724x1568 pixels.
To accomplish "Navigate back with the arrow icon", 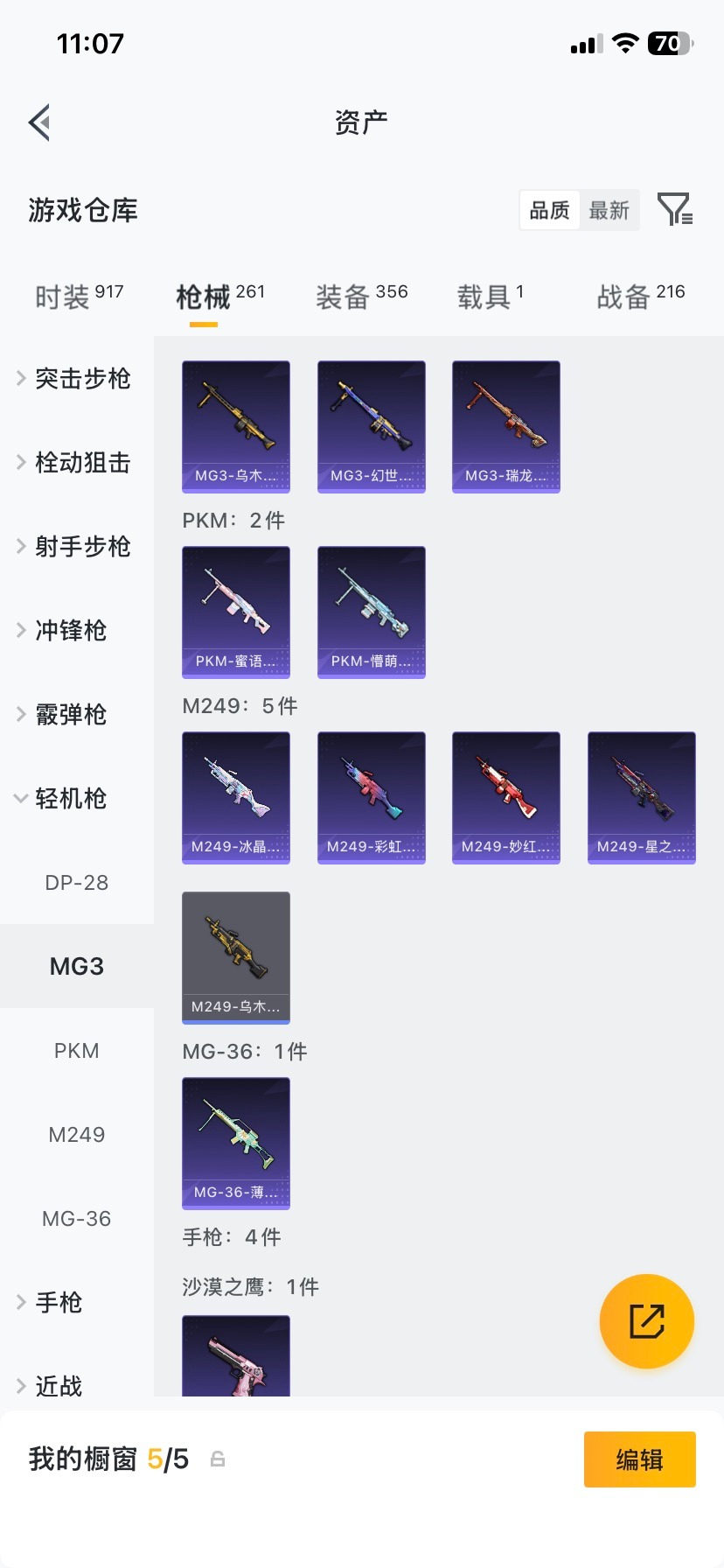I will (x=38, y=122).
